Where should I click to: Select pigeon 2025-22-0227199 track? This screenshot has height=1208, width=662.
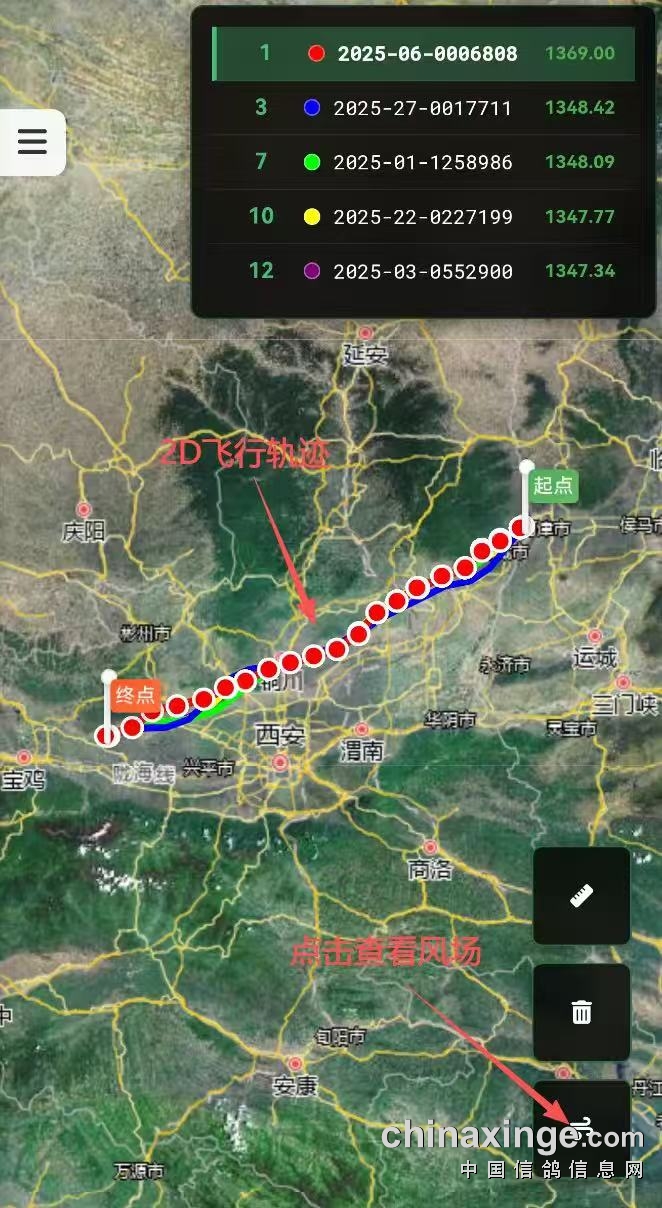tap(425, 216)
